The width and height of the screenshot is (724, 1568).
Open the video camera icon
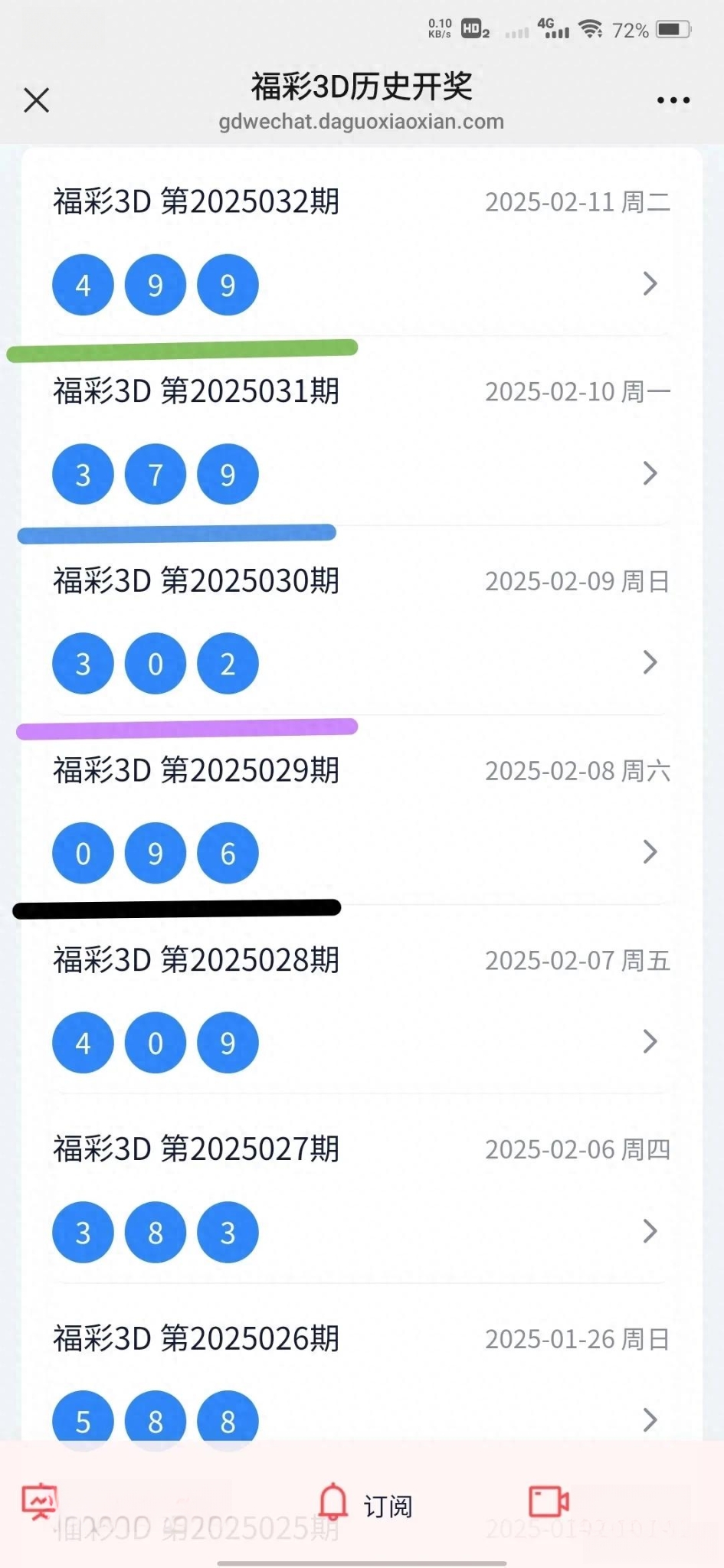pos(549,1501)
